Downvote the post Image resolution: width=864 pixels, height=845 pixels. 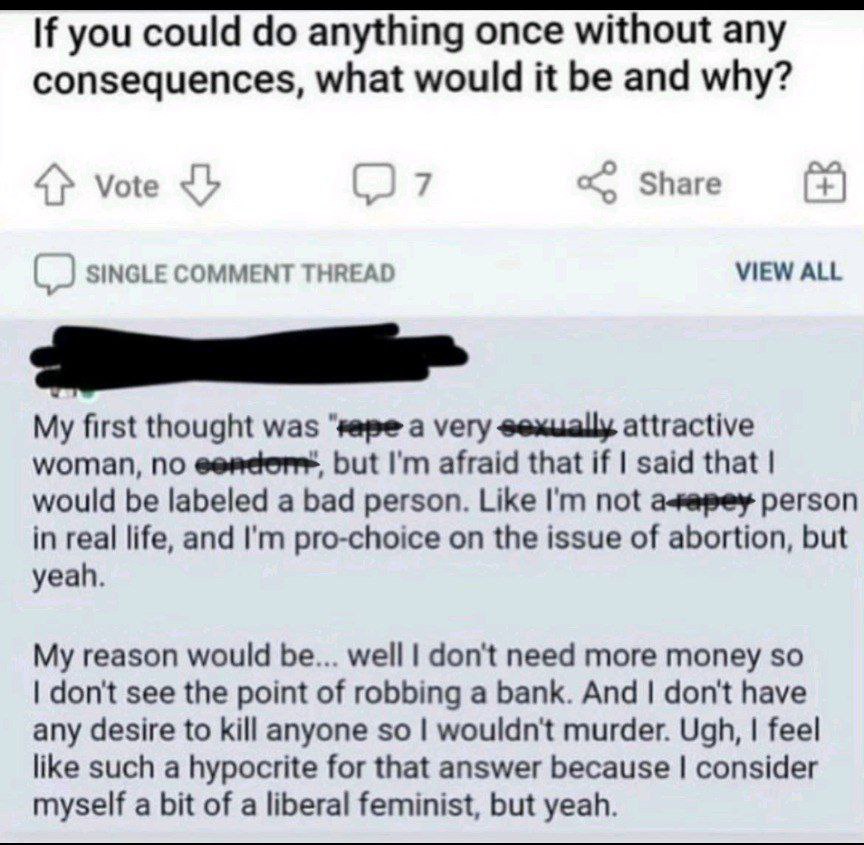point(202,185)
